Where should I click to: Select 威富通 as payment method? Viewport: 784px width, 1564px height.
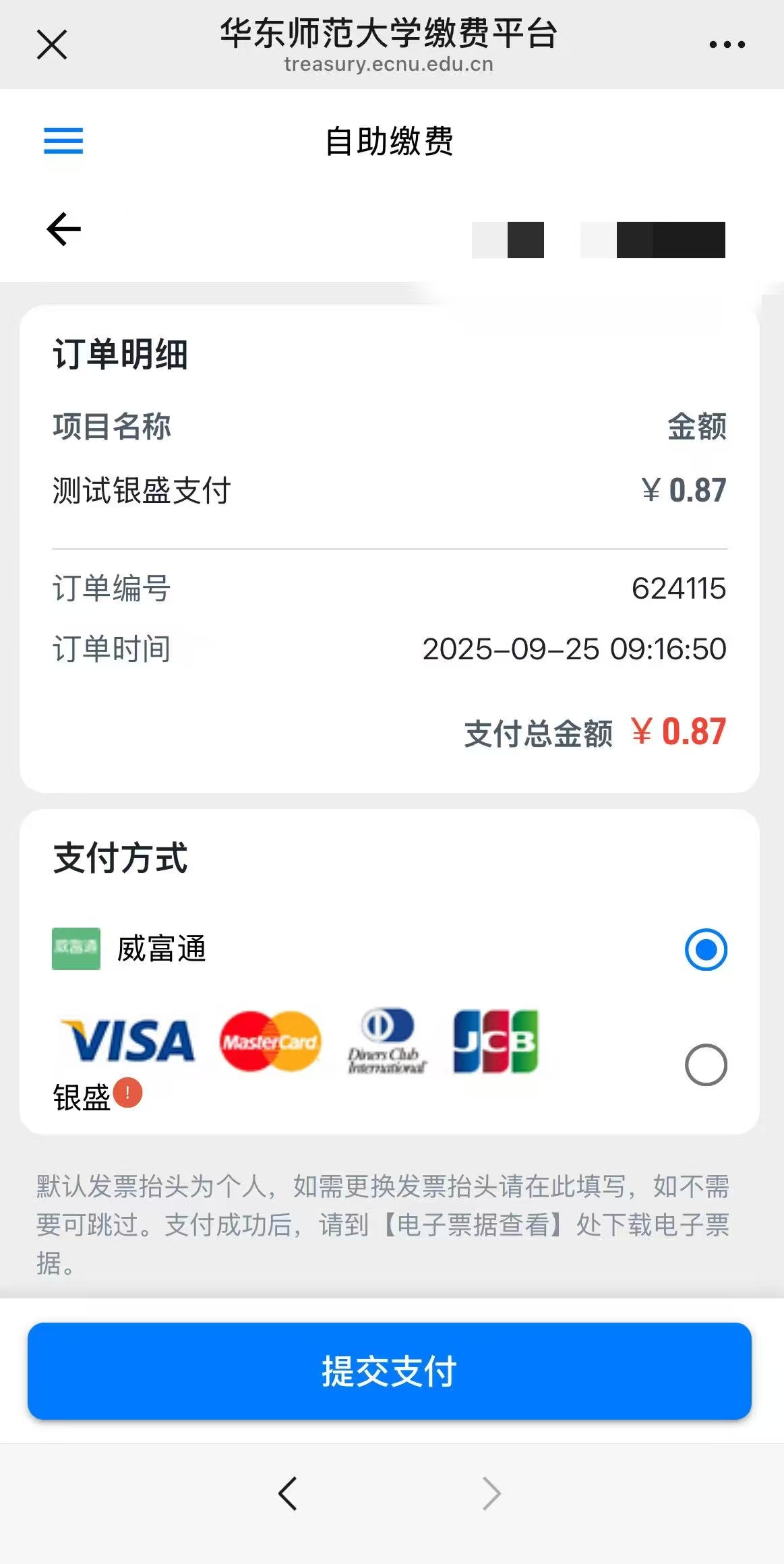(x=705, y=949)
